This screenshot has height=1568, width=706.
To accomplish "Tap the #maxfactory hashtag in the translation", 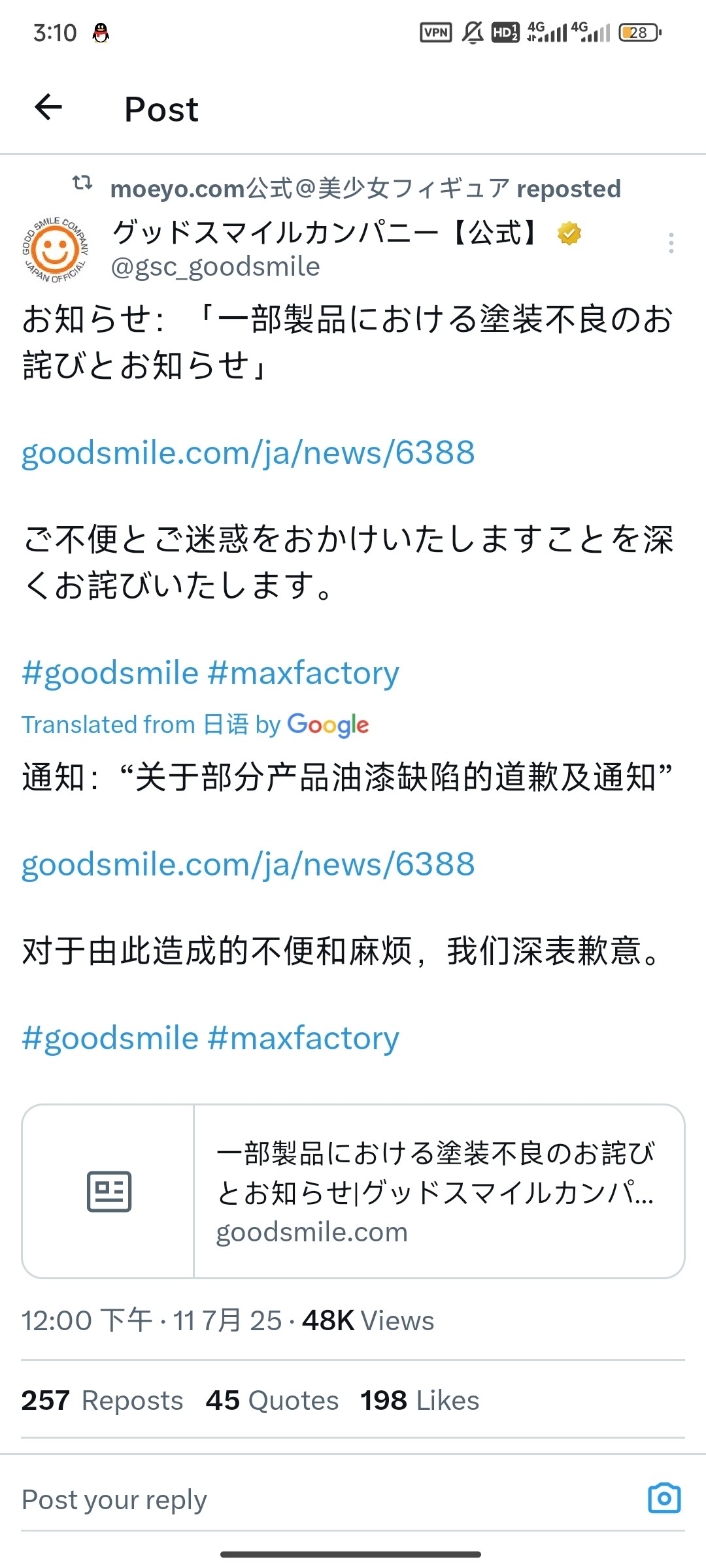I will pyautogui.click(x=303, y=1038).
